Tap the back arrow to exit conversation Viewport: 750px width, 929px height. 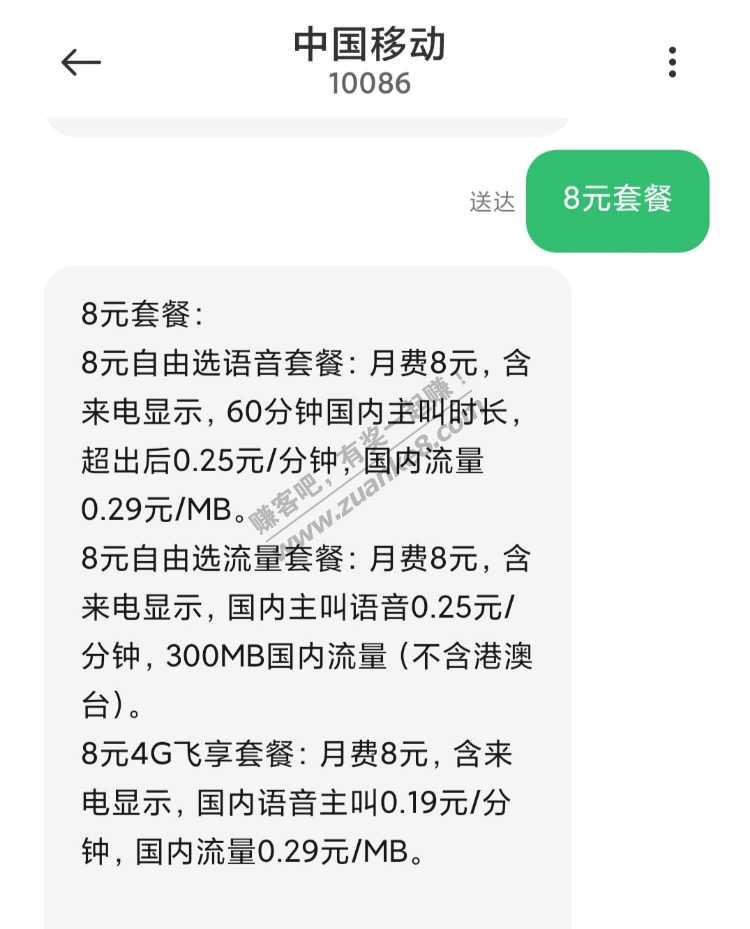point(78,62)
